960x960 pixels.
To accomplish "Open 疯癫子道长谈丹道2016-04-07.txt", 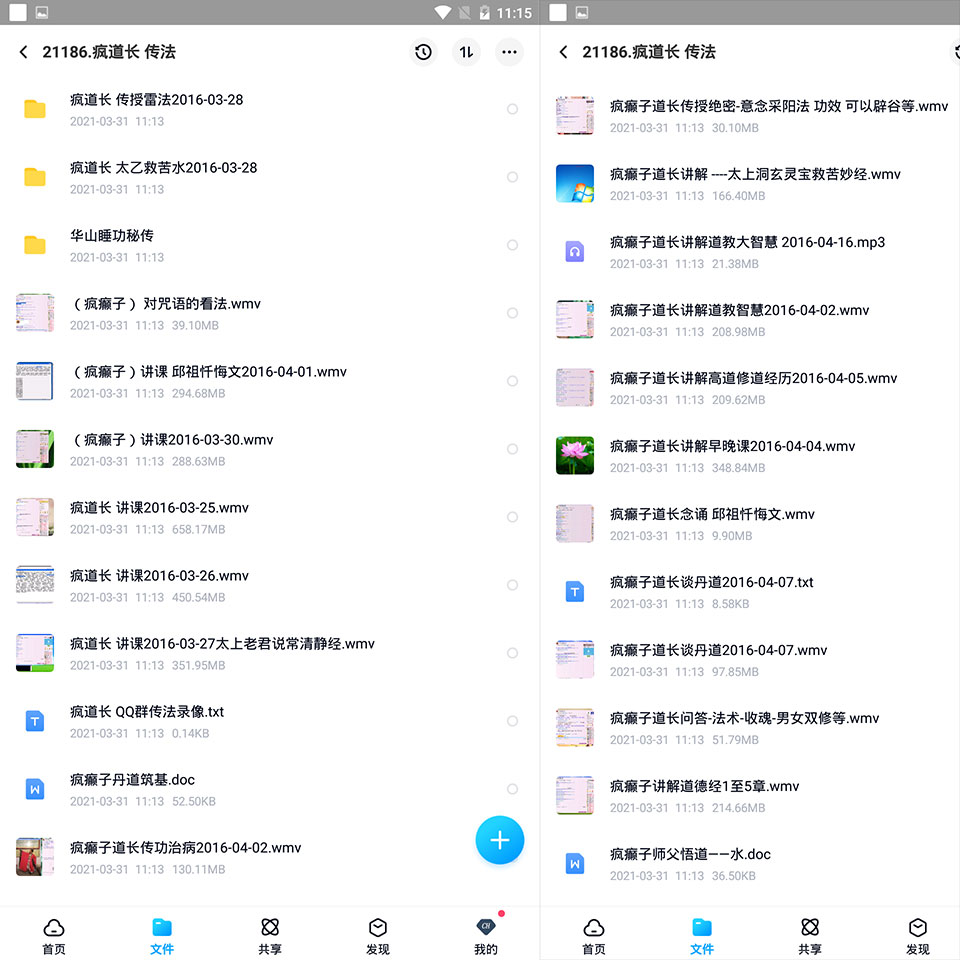I will [x=751, y=591].
